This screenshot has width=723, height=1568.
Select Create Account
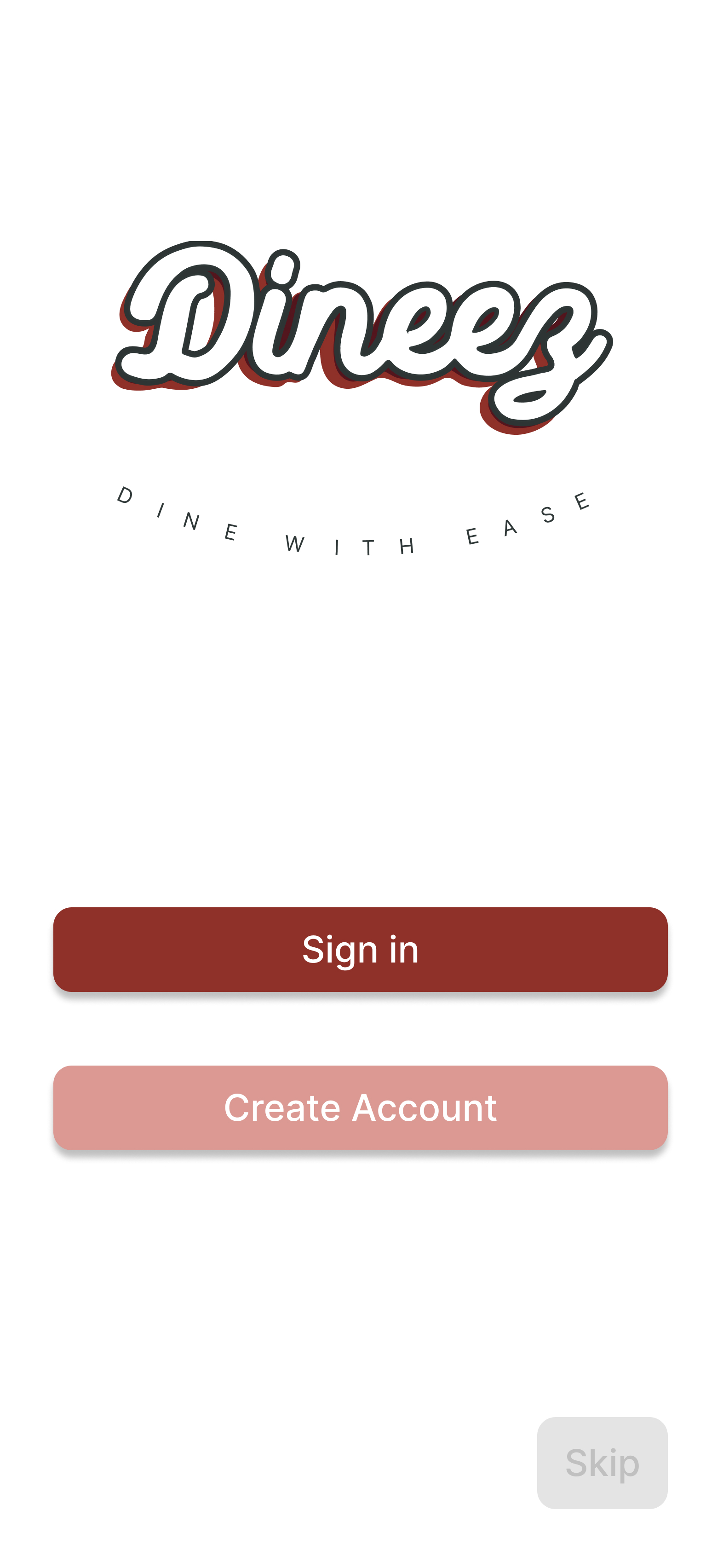coord(360,1107)
